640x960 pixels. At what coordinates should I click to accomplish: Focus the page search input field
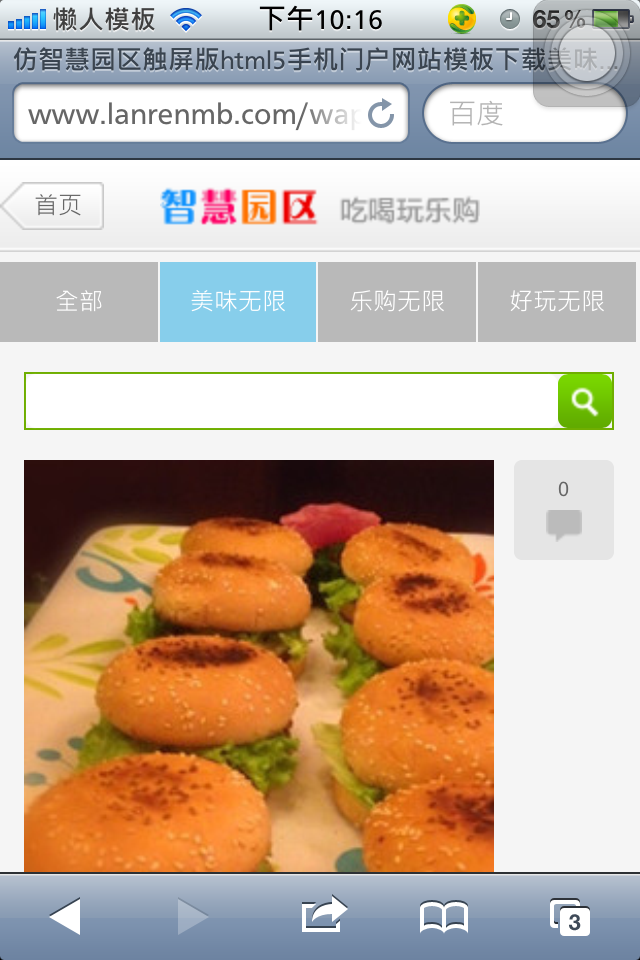(x=290, y=401)
